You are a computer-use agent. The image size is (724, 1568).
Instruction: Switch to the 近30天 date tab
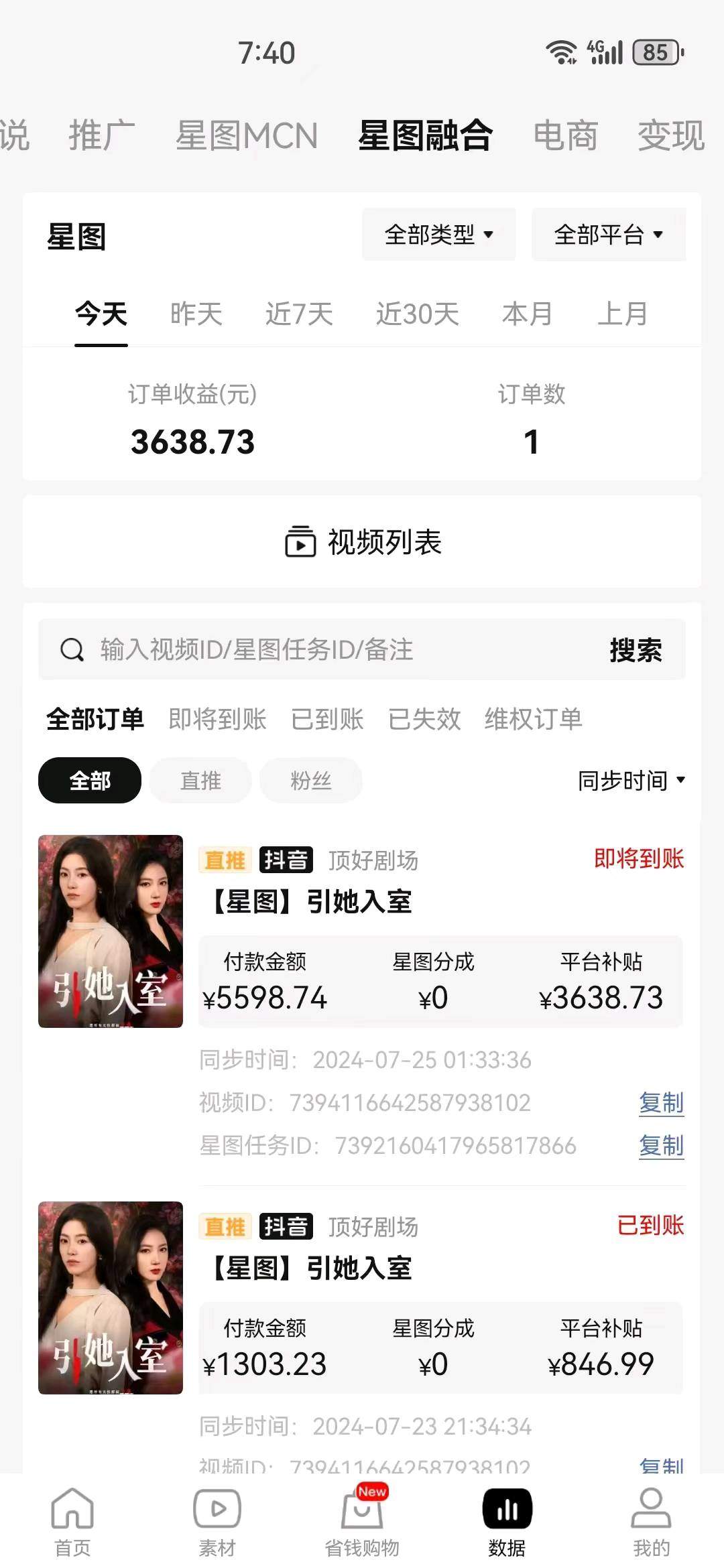tap(418, 314)
